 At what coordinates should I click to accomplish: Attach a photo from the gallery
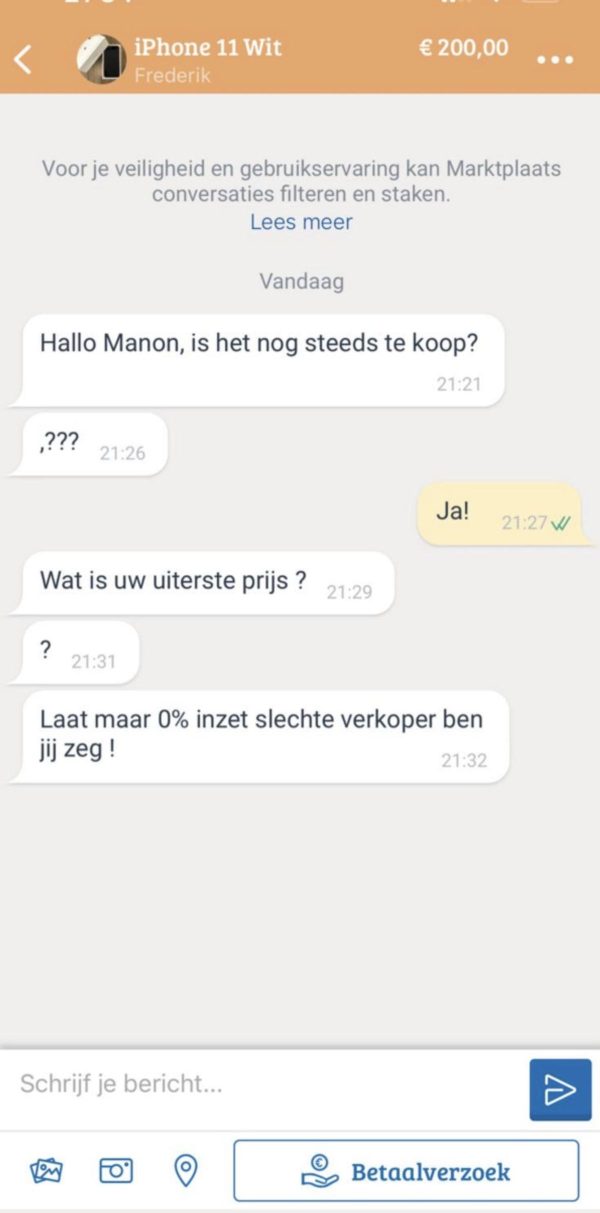click(46, 1170)
